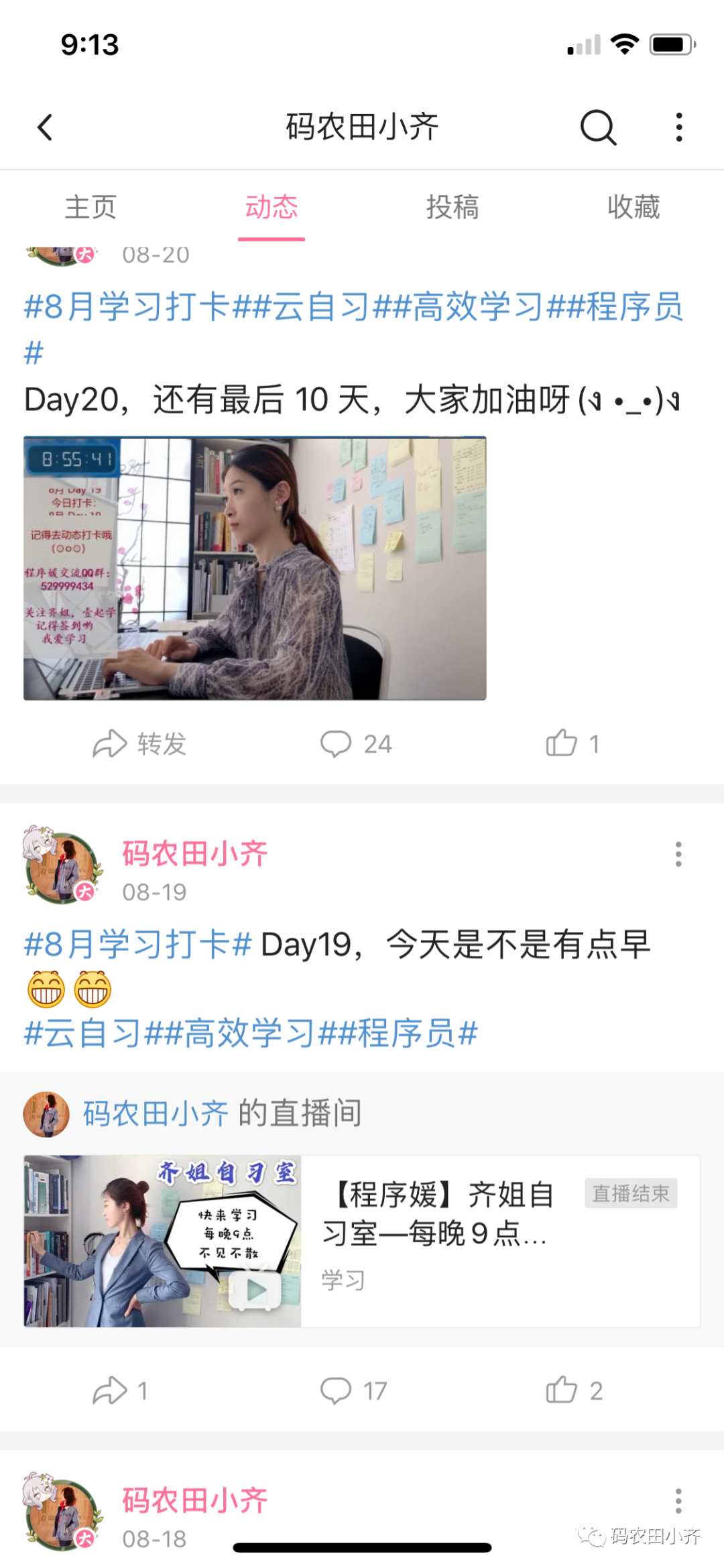Viewport: 724px width, 1568px height.
Task: Open search in the top bar
Action: [x=597, y=127]
